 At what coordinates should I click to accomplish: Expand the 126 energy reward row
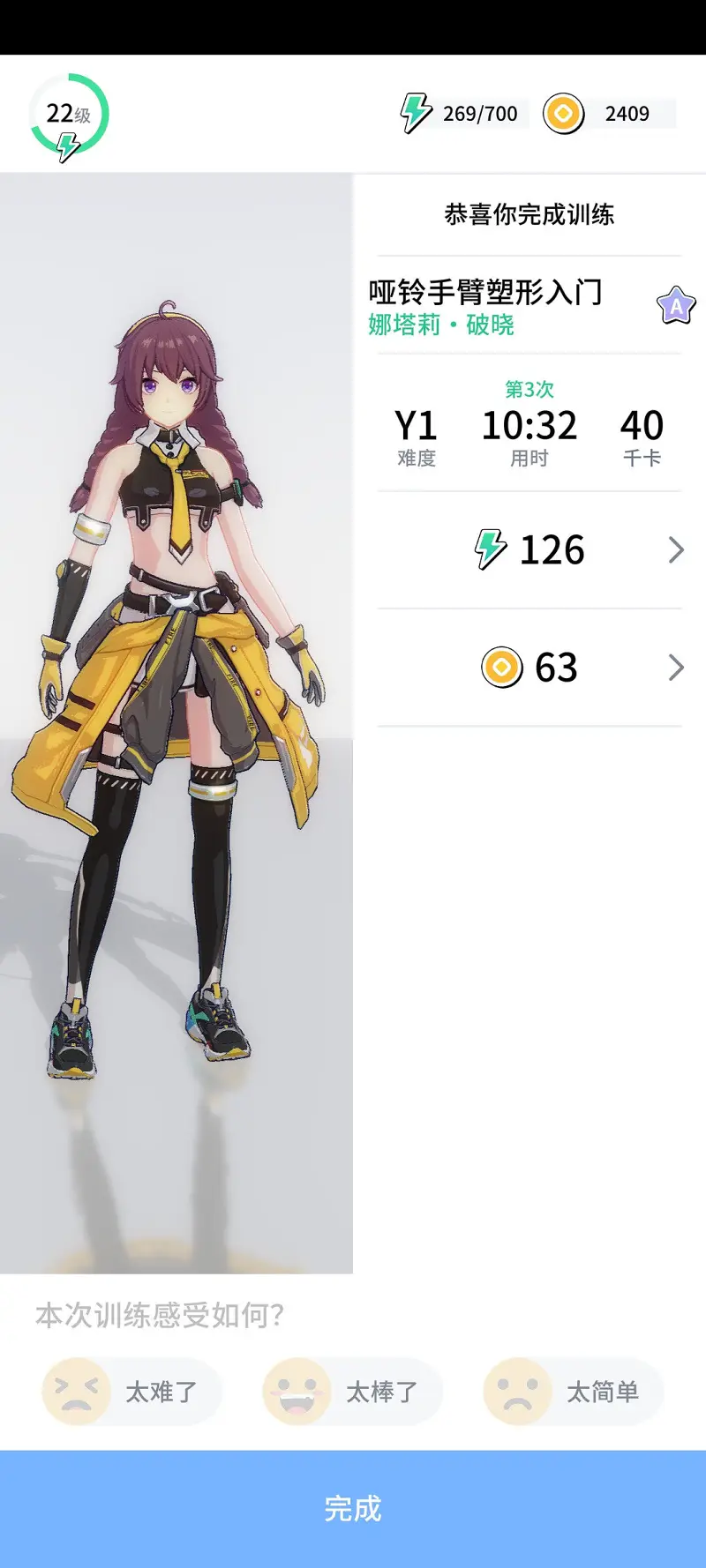529,550
